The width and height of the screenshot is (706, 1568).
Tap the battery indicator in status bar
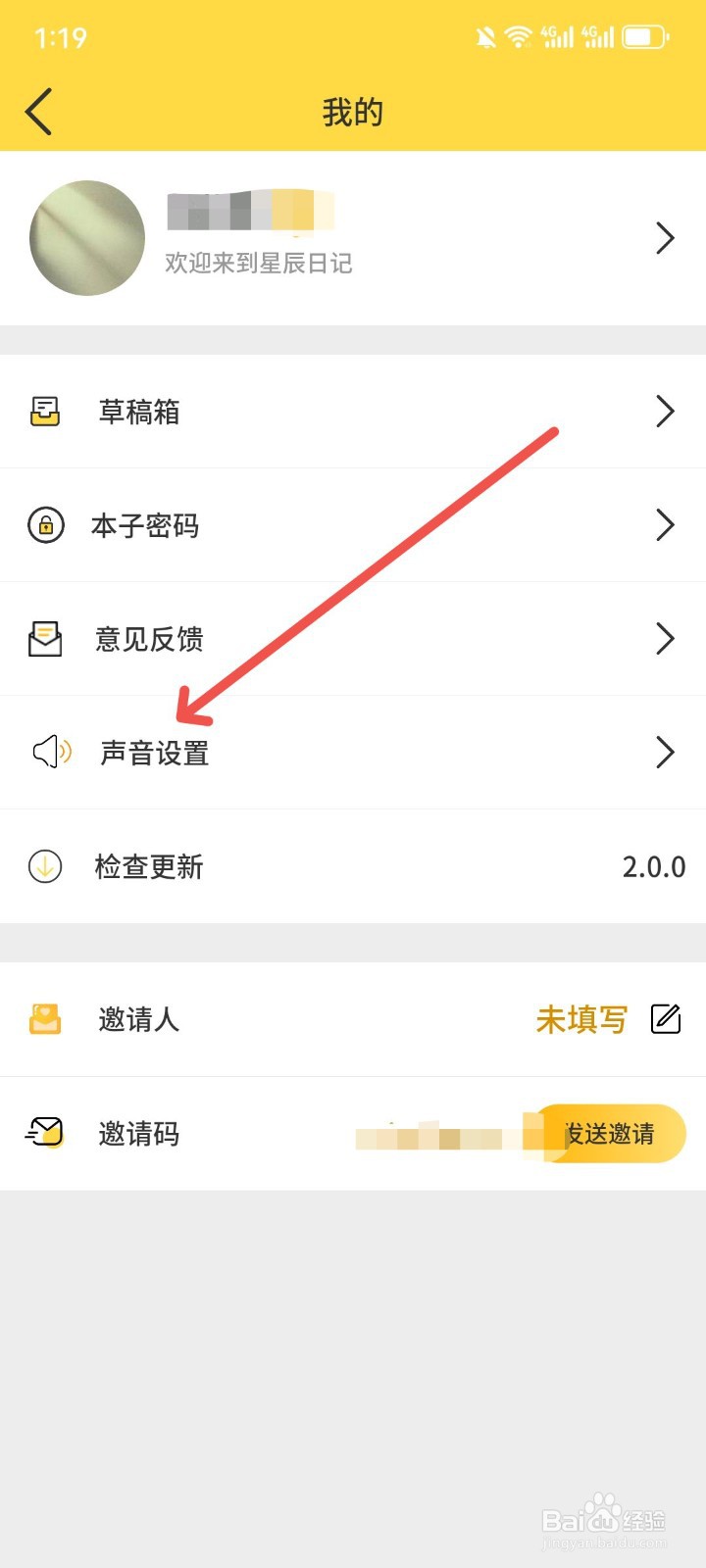pyautogui.click(x=644, y=37)
